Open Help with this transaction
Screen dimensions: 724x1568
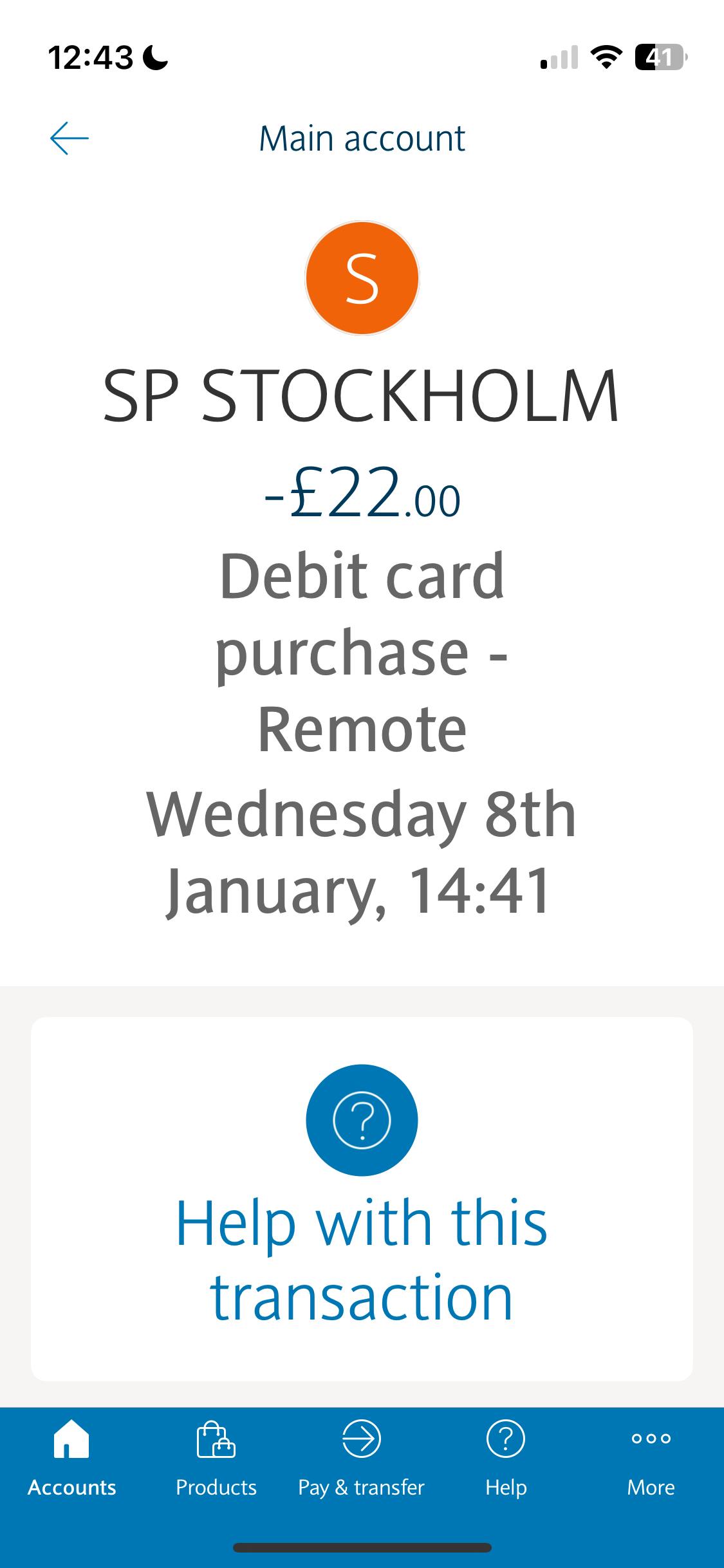click(362, 1197)
